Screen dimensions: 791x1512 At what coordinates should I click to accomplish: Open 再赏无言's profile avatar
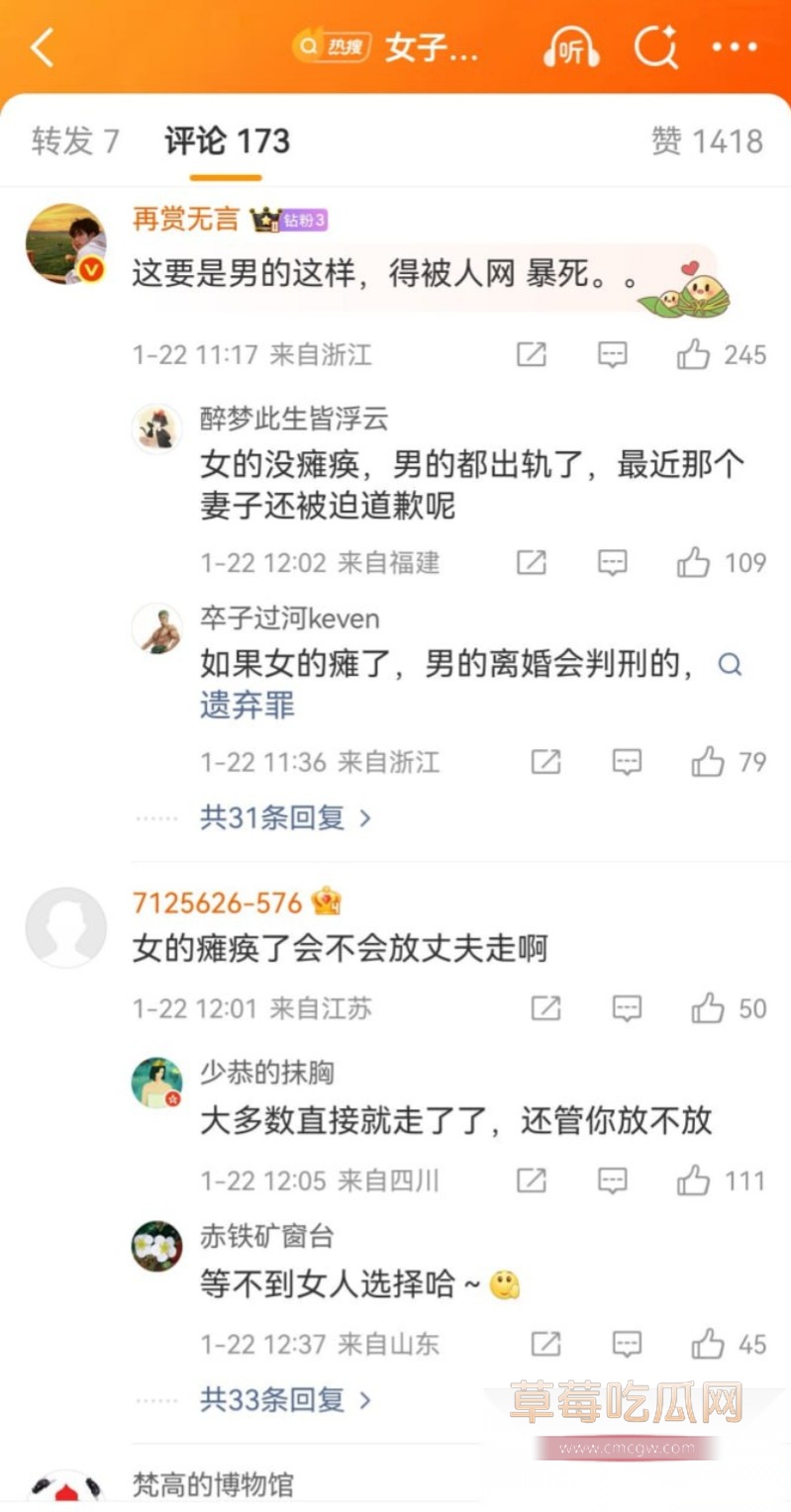coord(65,243)
